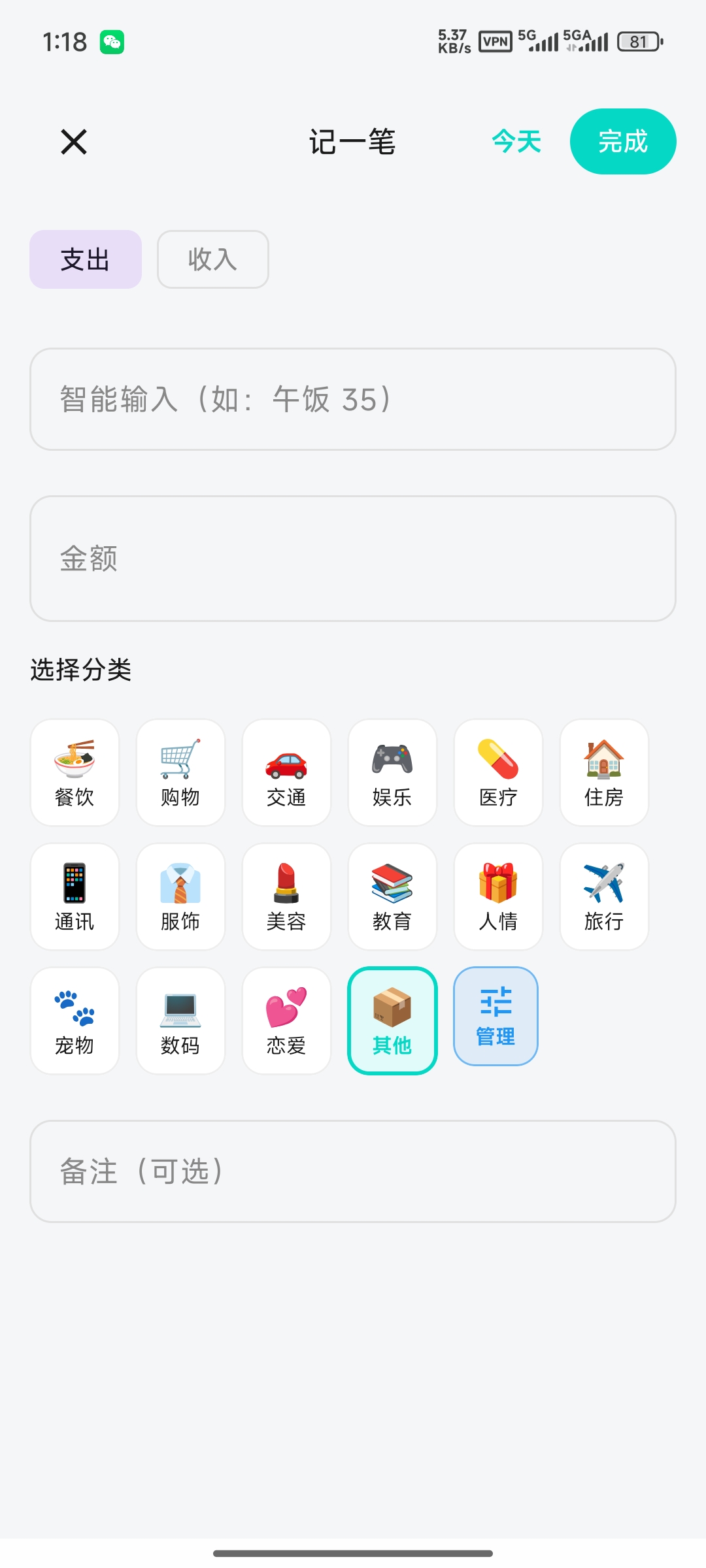Viewport: 706px width, 1568px height.
Task: Select the 交通 category
Action: pyautogui.click(x=286, y=773)
